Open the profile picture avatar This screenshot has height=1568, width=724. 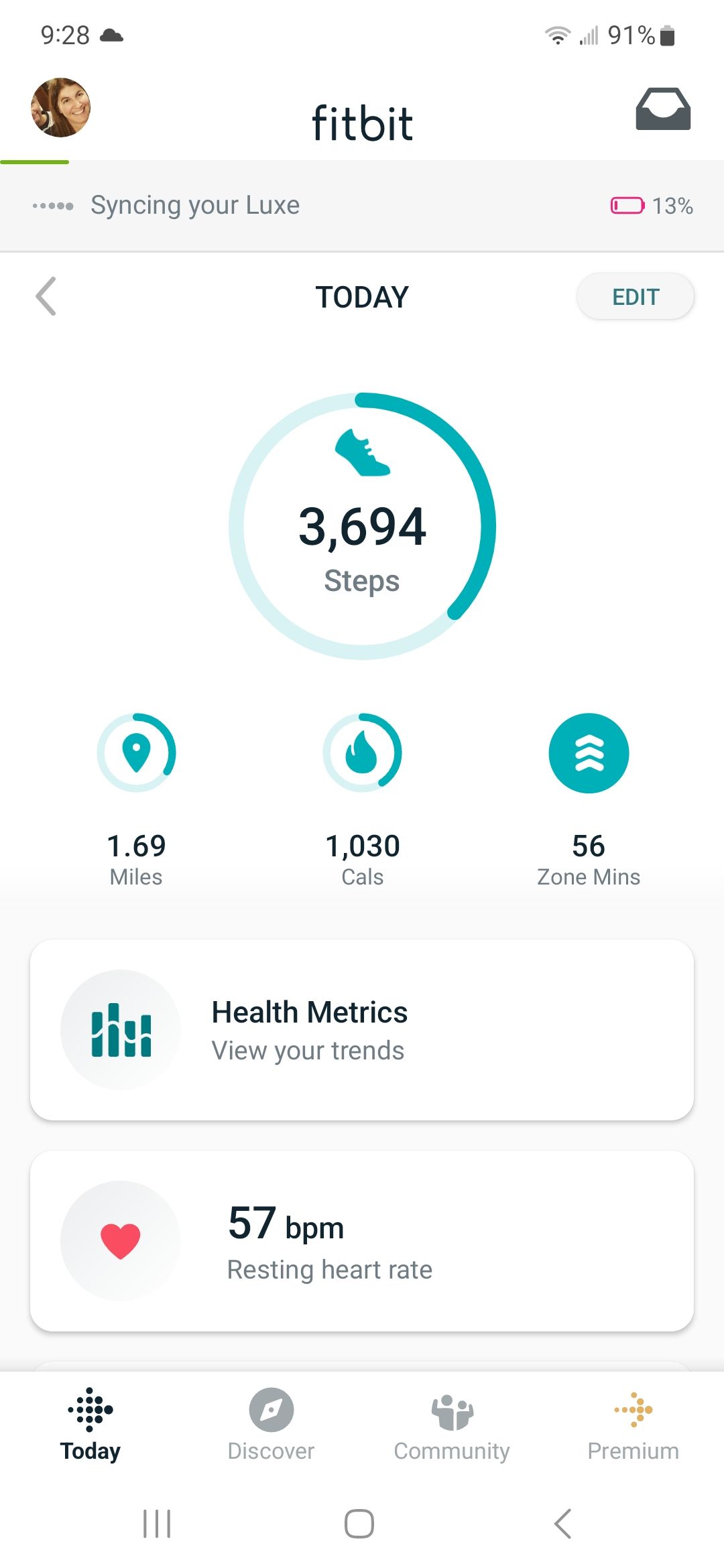point(60,108)
